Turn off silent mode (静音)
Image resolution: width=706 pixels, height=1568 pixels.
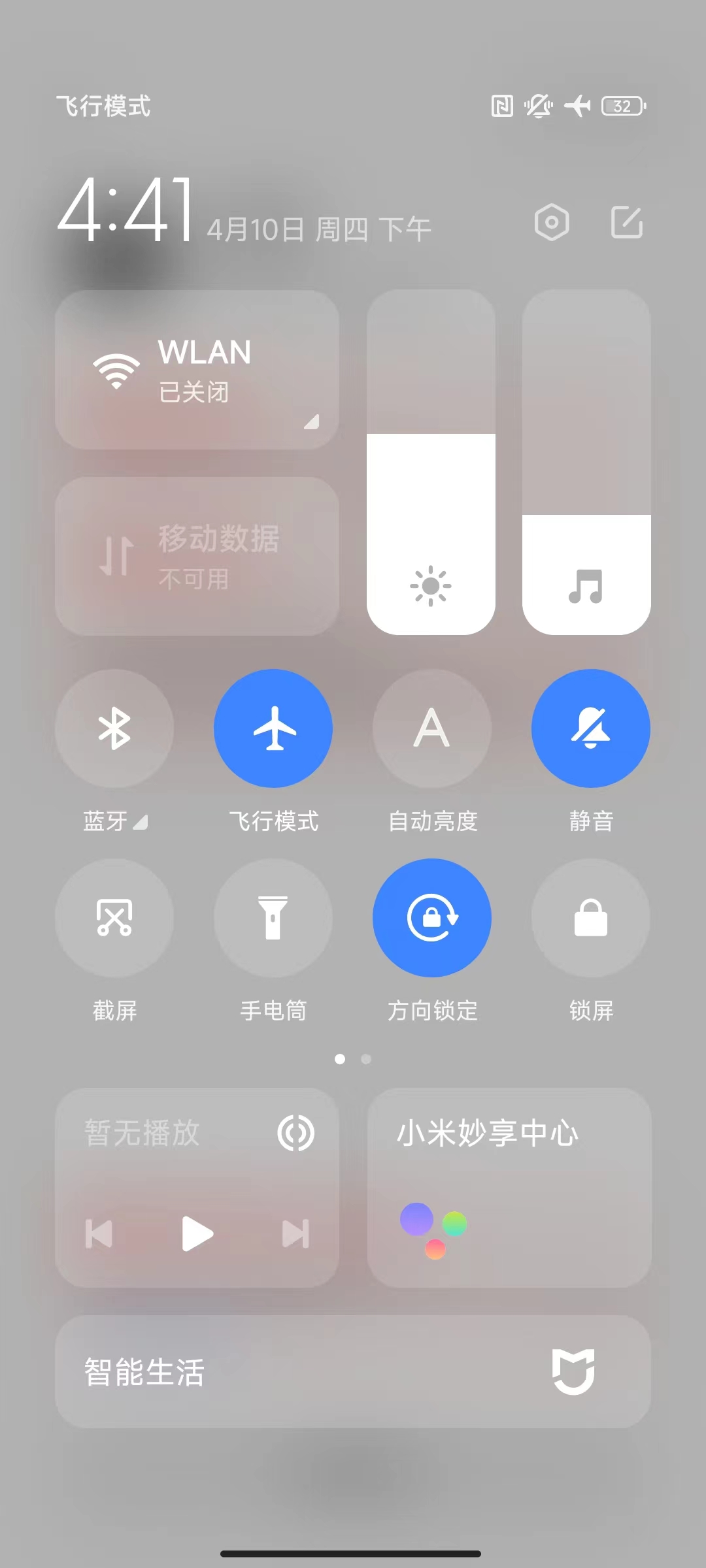click(x=591, y=728)
